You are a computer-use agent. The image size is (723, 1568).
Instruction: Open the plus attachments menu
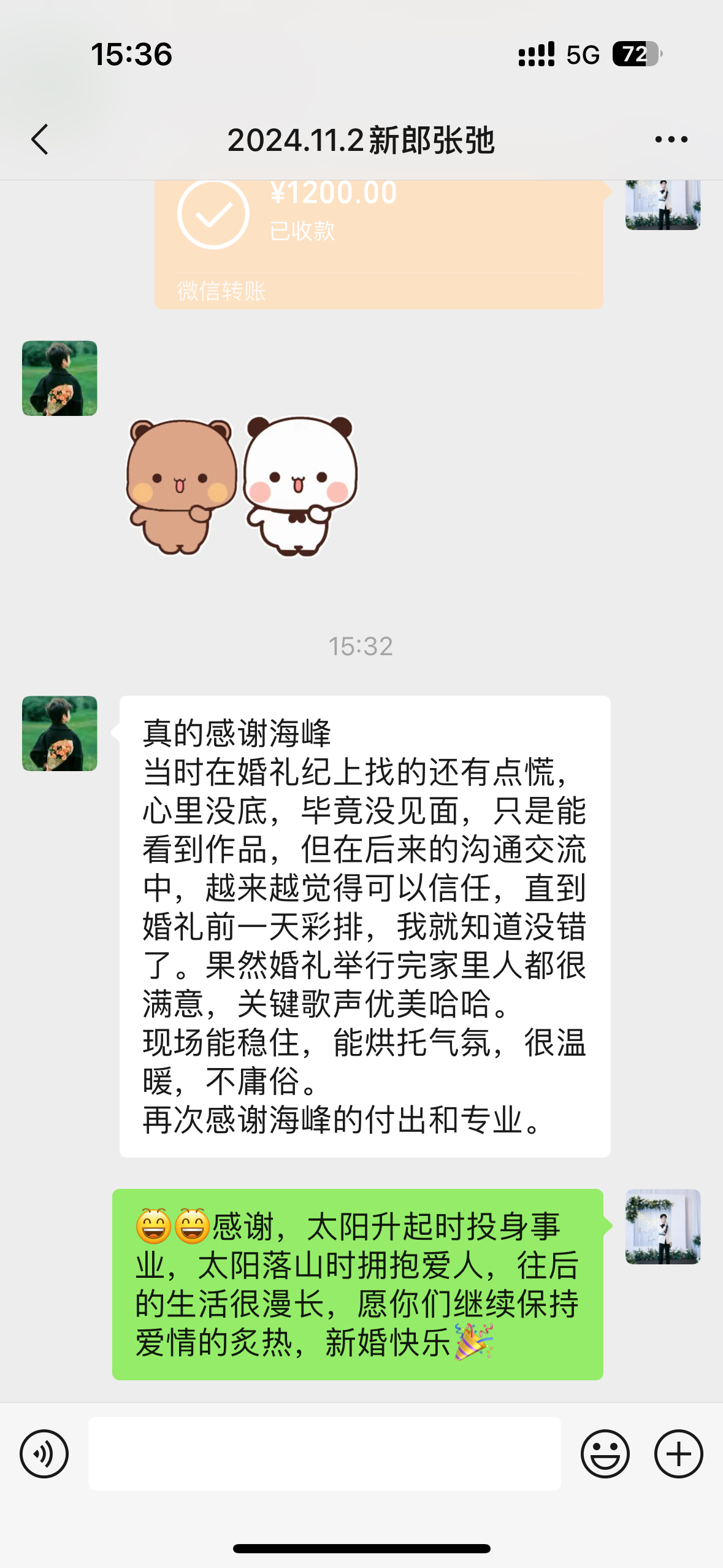678,1453
